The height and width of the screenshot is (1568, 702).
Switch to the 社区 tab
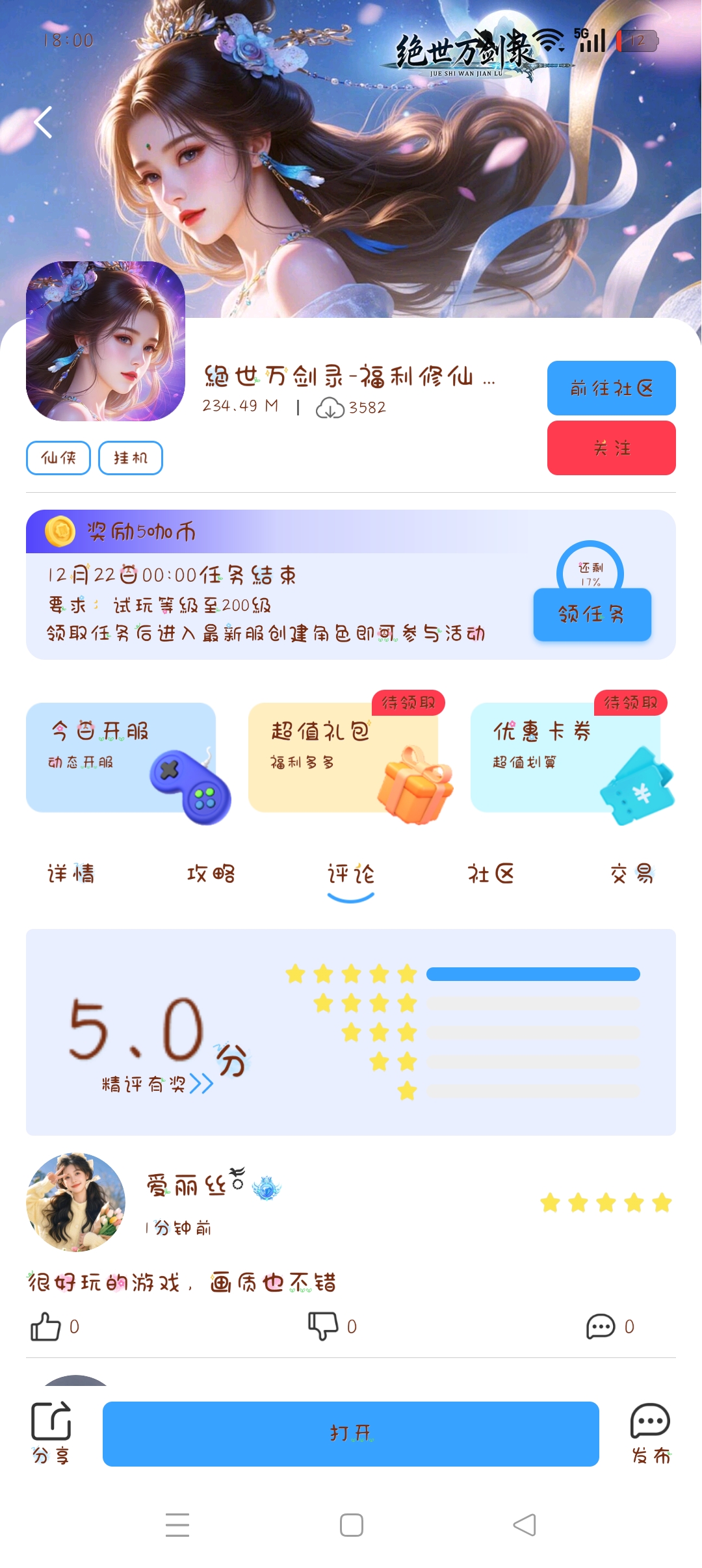(x=491, y=874)
